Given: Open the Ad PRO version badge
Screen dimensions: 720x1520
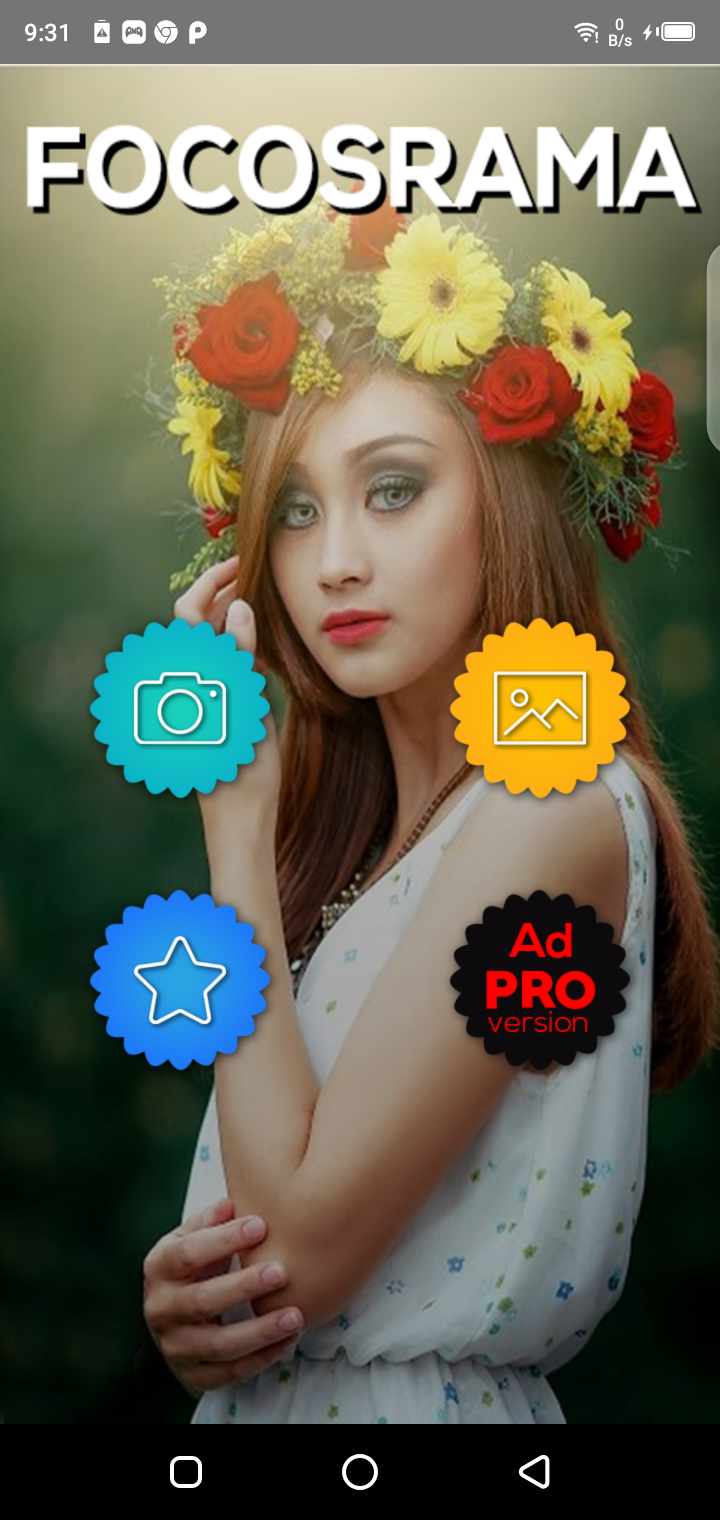Looking at the screenshot, I should tap(540, 980).
